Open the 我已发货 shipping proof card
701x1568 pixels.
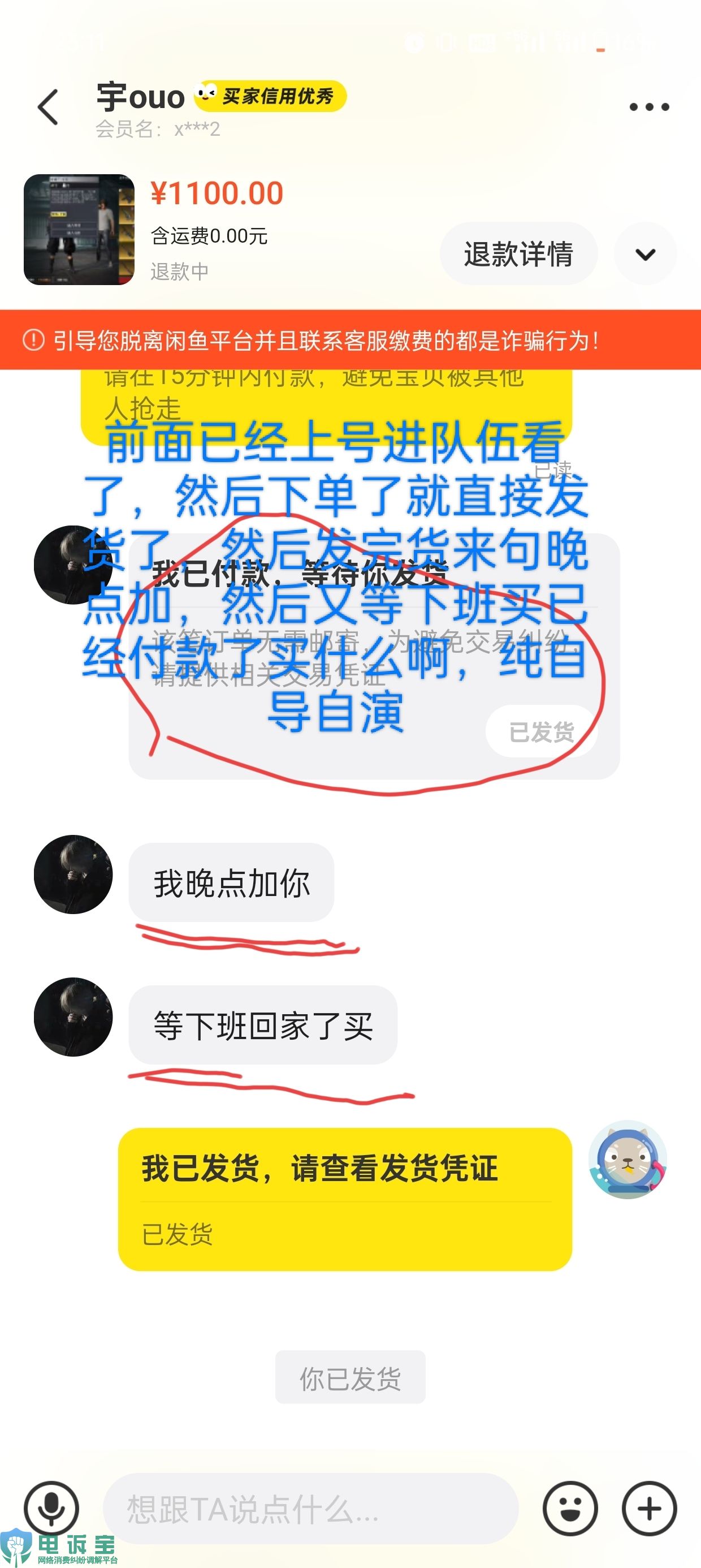pyautogui.click(x=344, y=1198)
